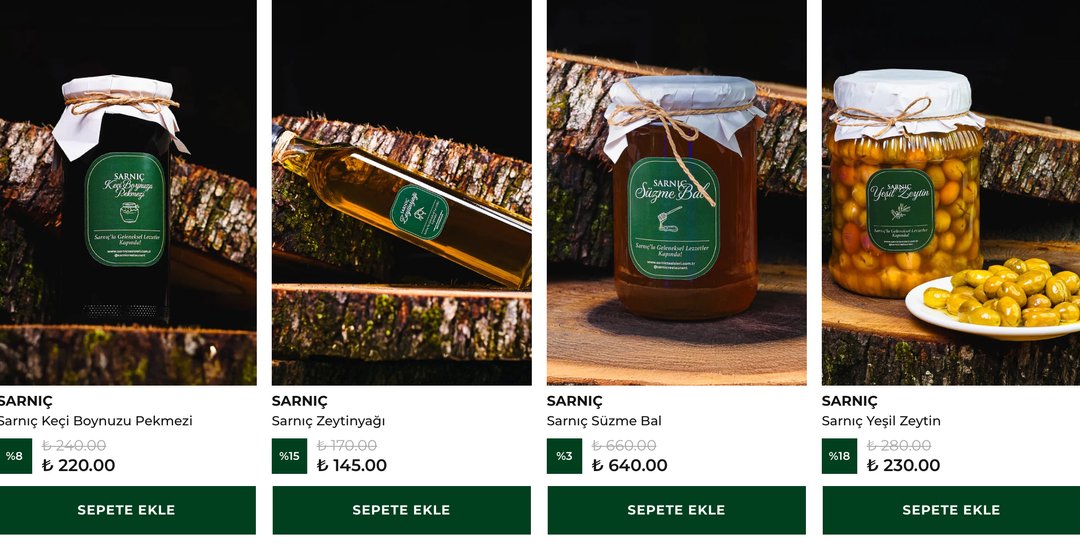Open the Sarnıç Keçi Boynuzu Pekmezi title link
1080x549 pixels.
[96, 421]
